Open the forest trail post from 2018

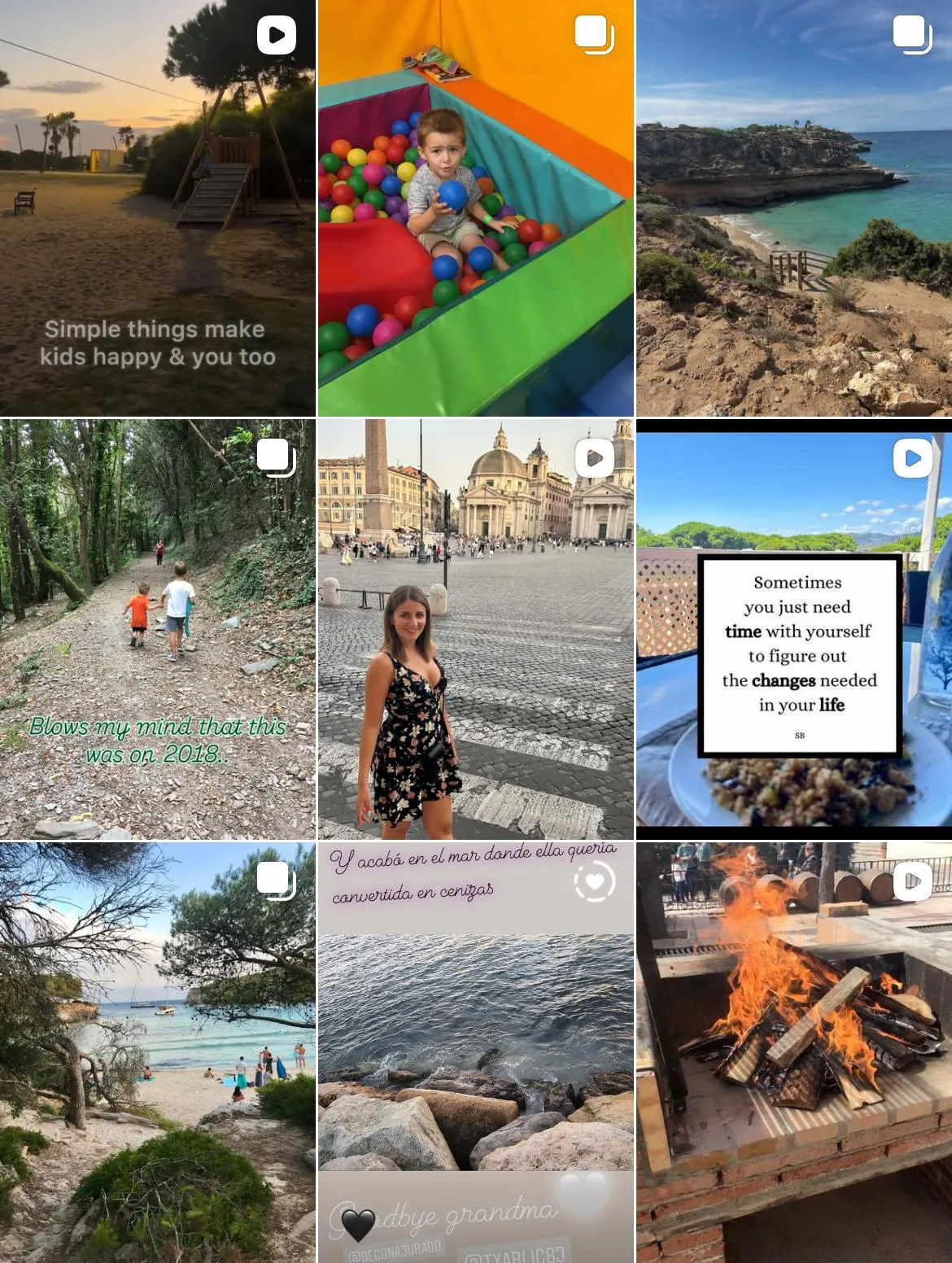pos(157,629)
